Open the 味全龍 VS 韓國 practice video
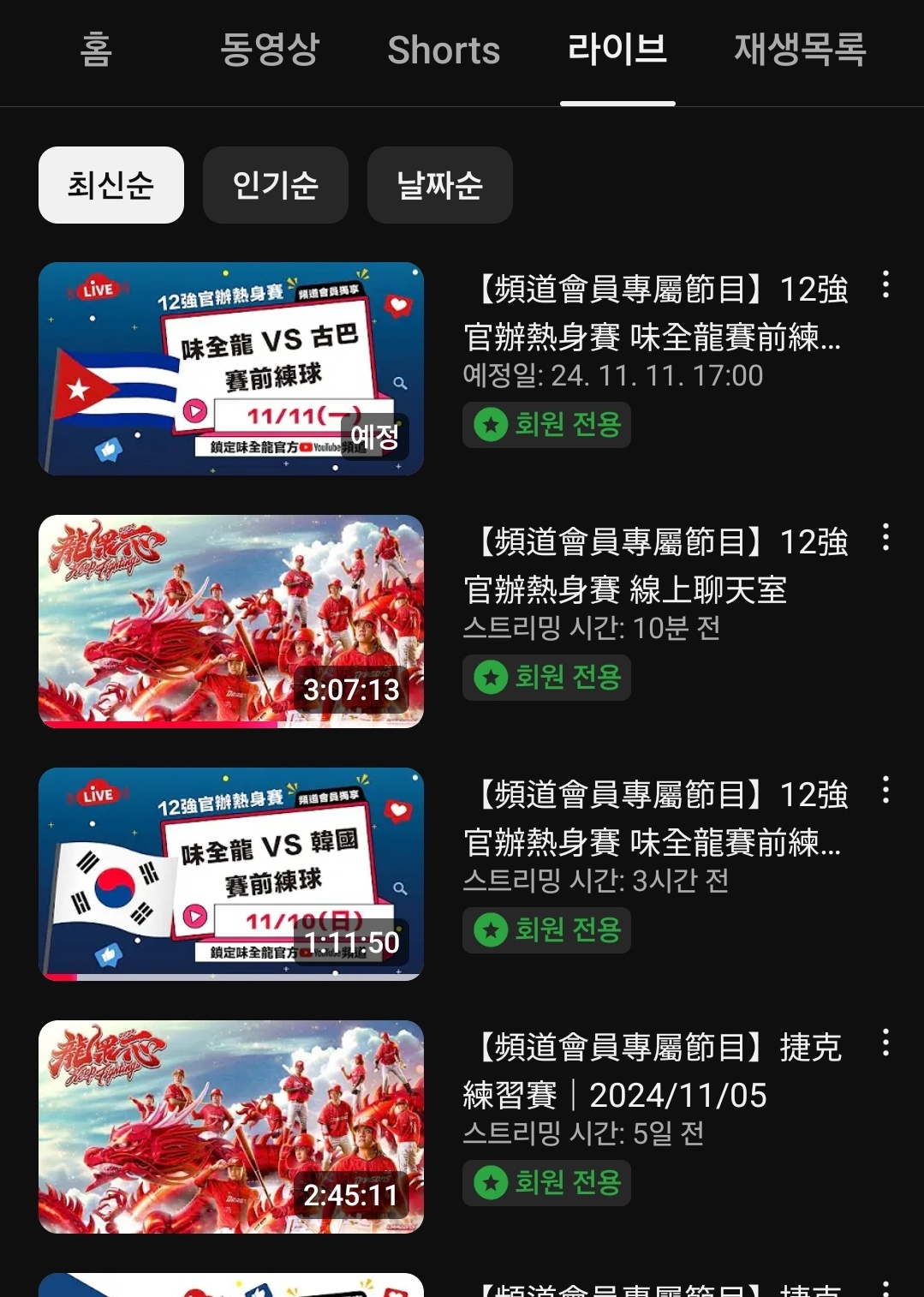Viewport: 924px width, 1297px height. click(231, 874)
